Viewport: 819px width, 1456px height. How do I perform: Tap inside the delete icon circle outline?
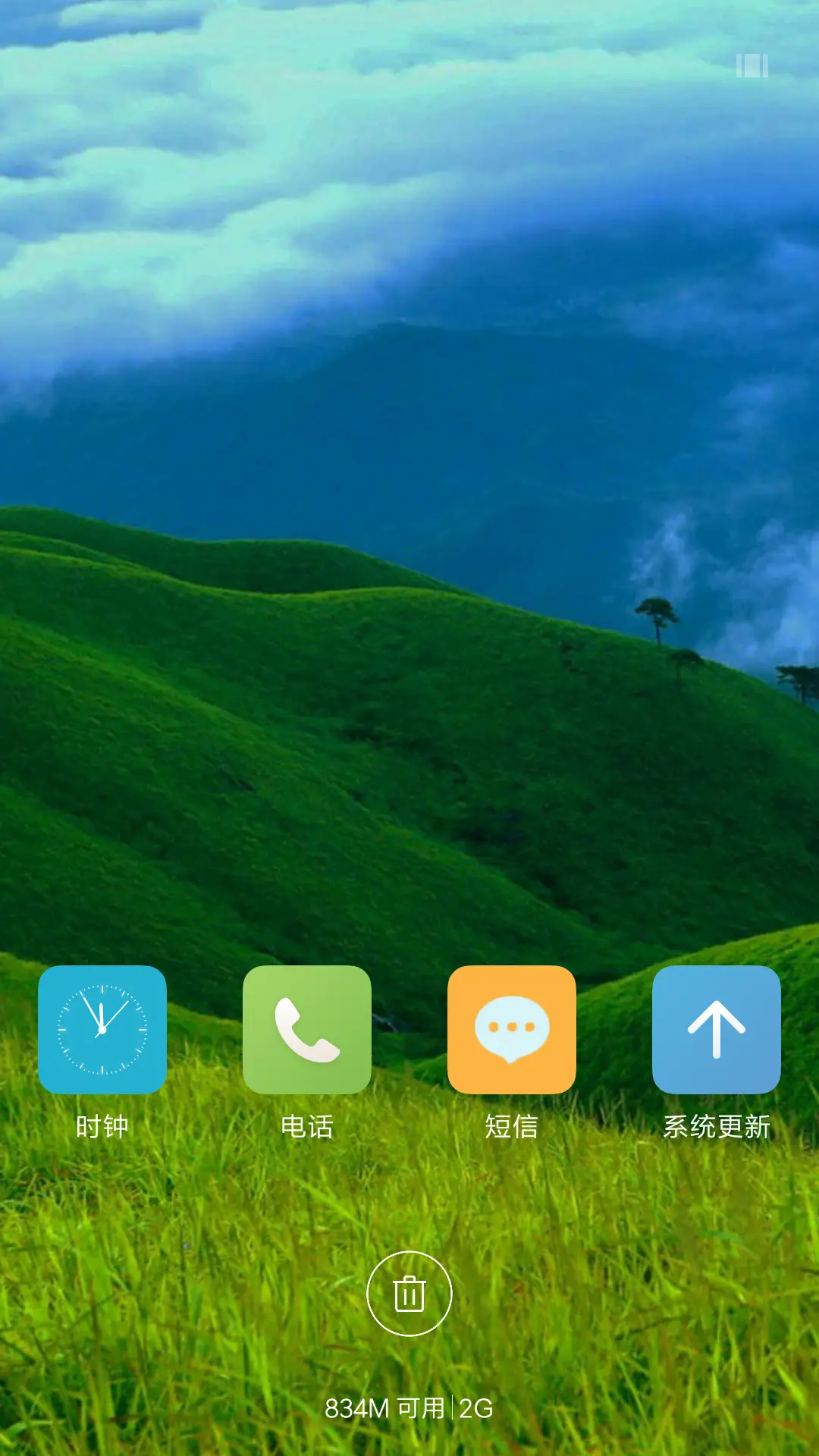[x=409, y=1293]
